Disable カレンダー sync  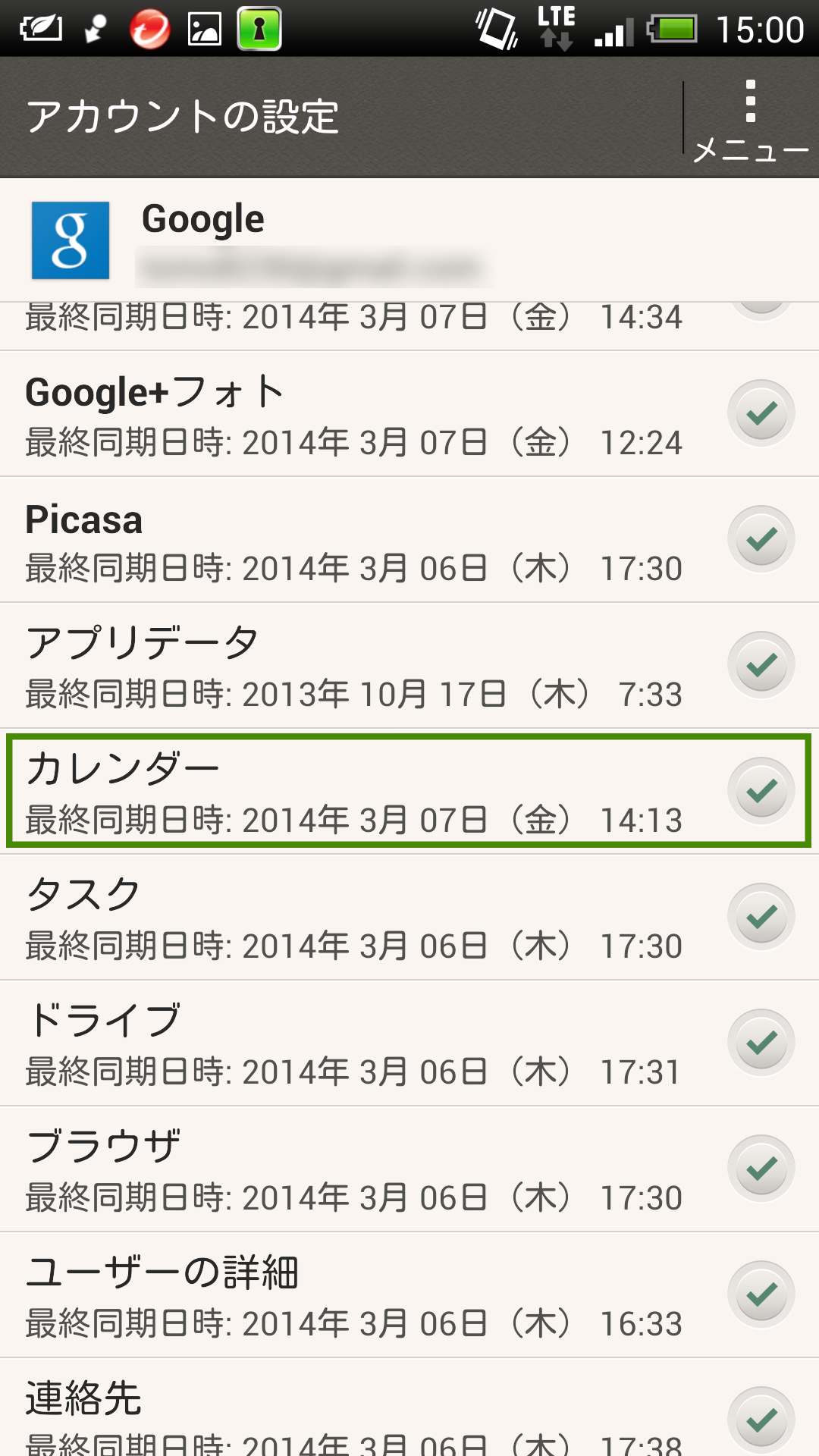pyautogui.click(x=761, y=791)
